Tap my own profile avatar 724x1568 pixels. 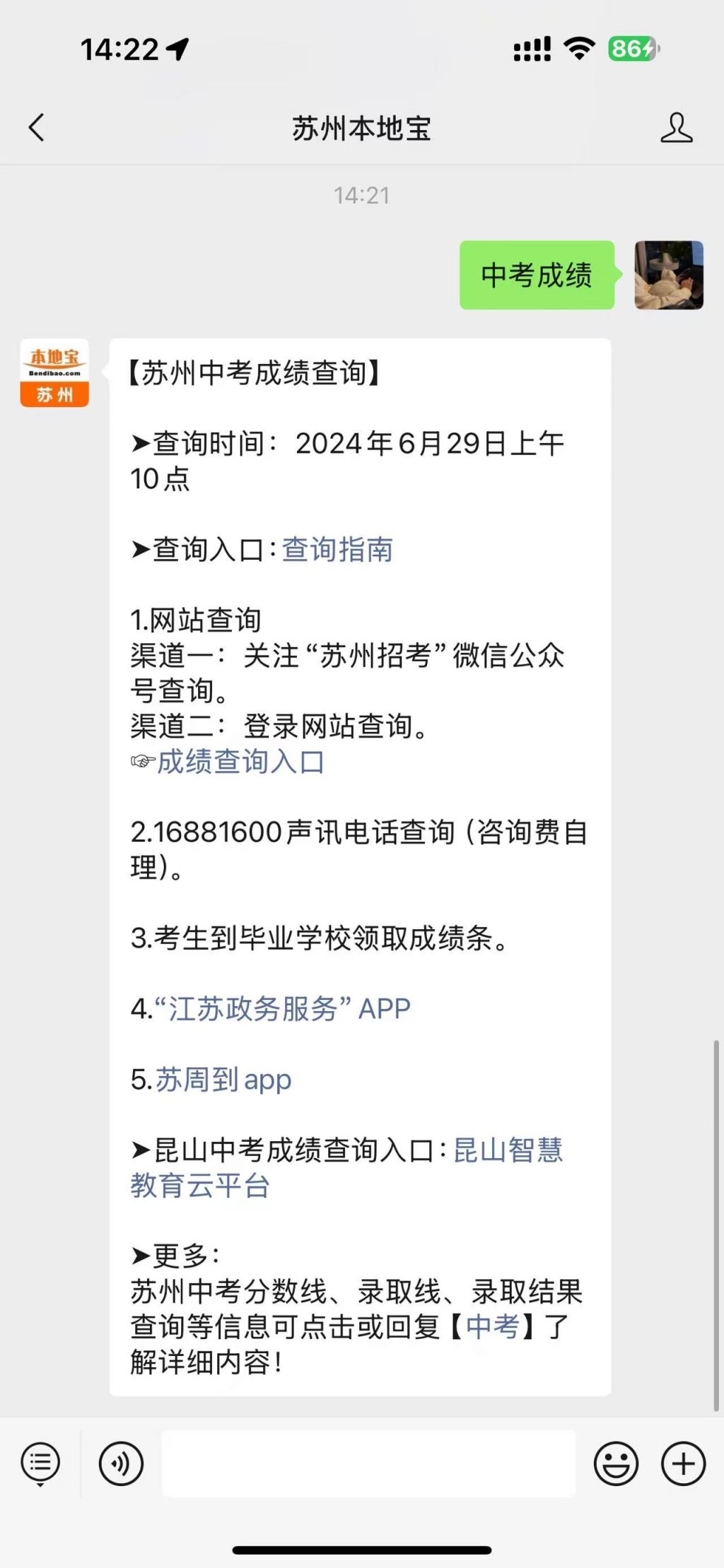[x=668, y=275]
